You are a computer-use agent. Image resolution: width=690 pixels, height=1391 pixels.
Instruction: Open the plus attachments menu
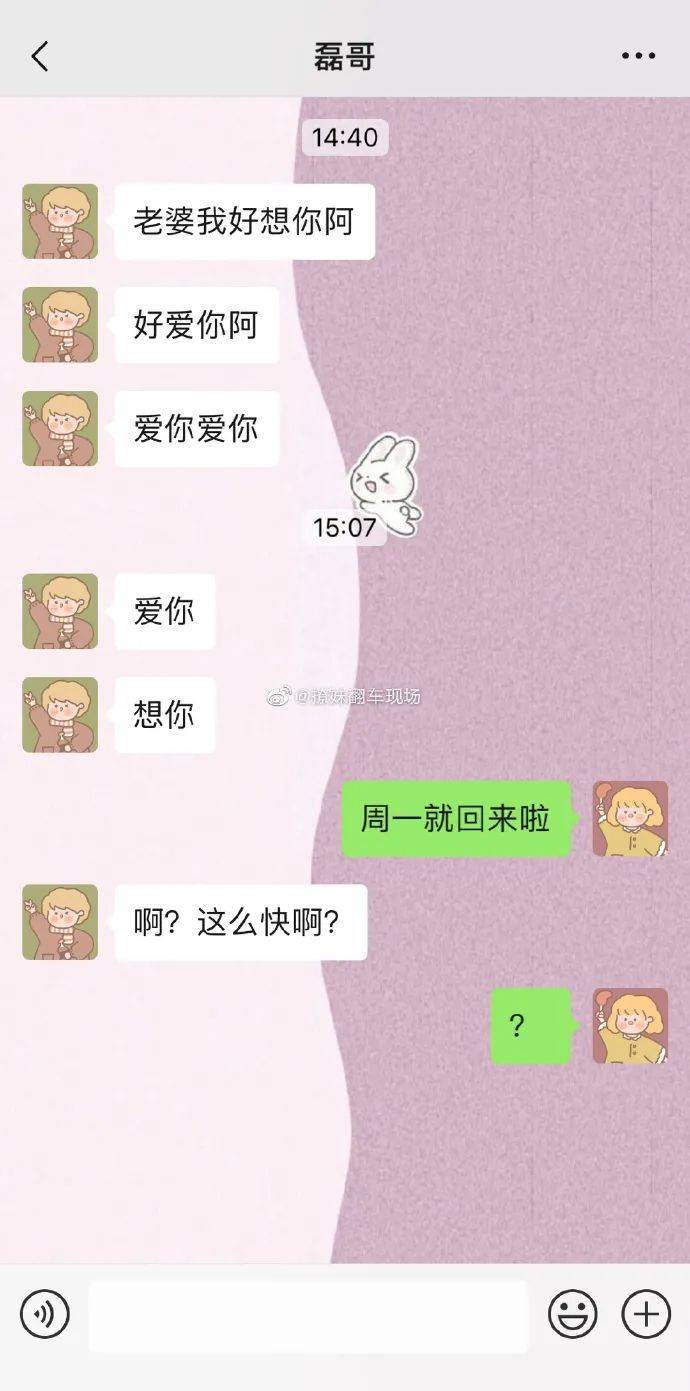point(646,1314)
